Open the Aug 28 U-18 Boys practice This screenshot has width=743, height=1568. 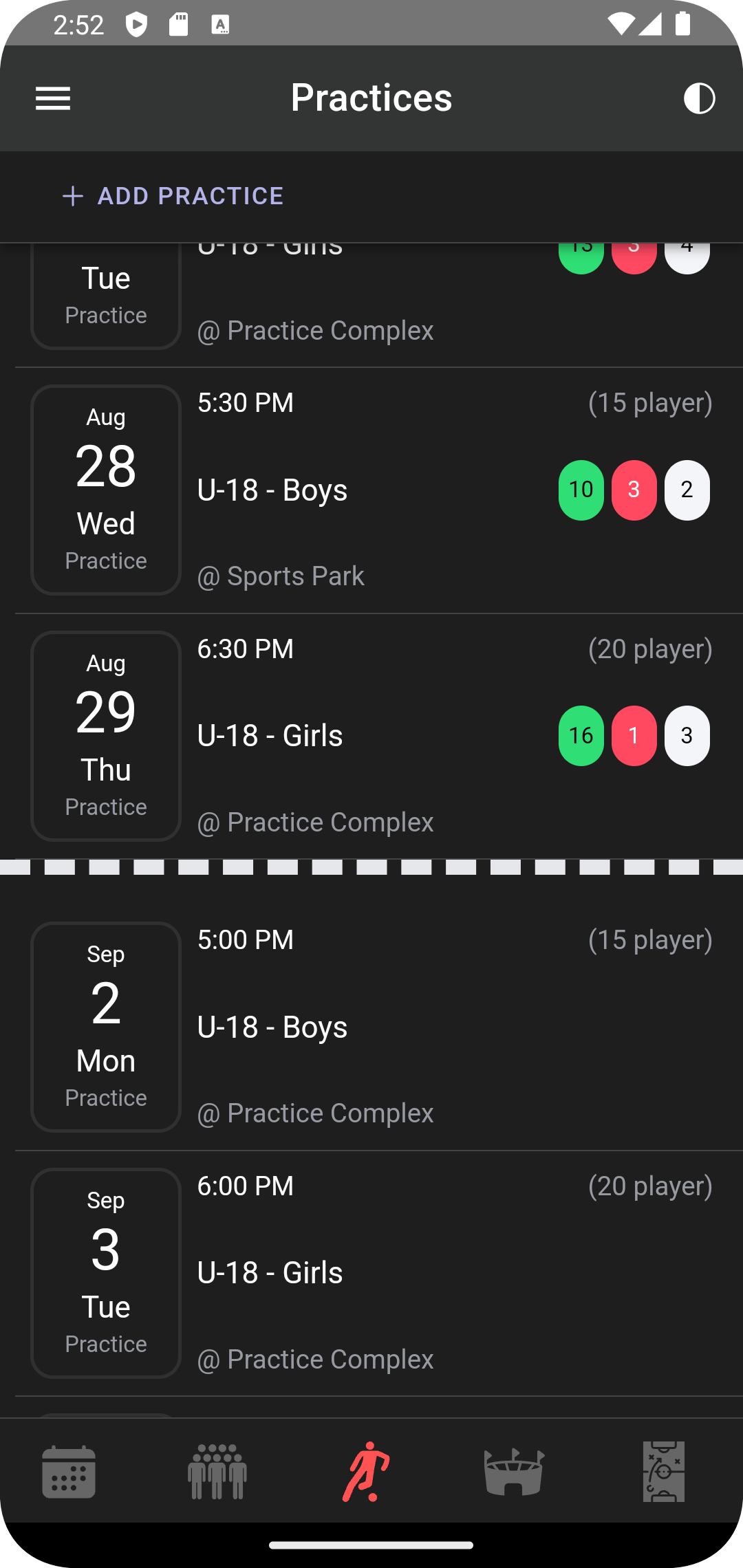tap(378, 490)
